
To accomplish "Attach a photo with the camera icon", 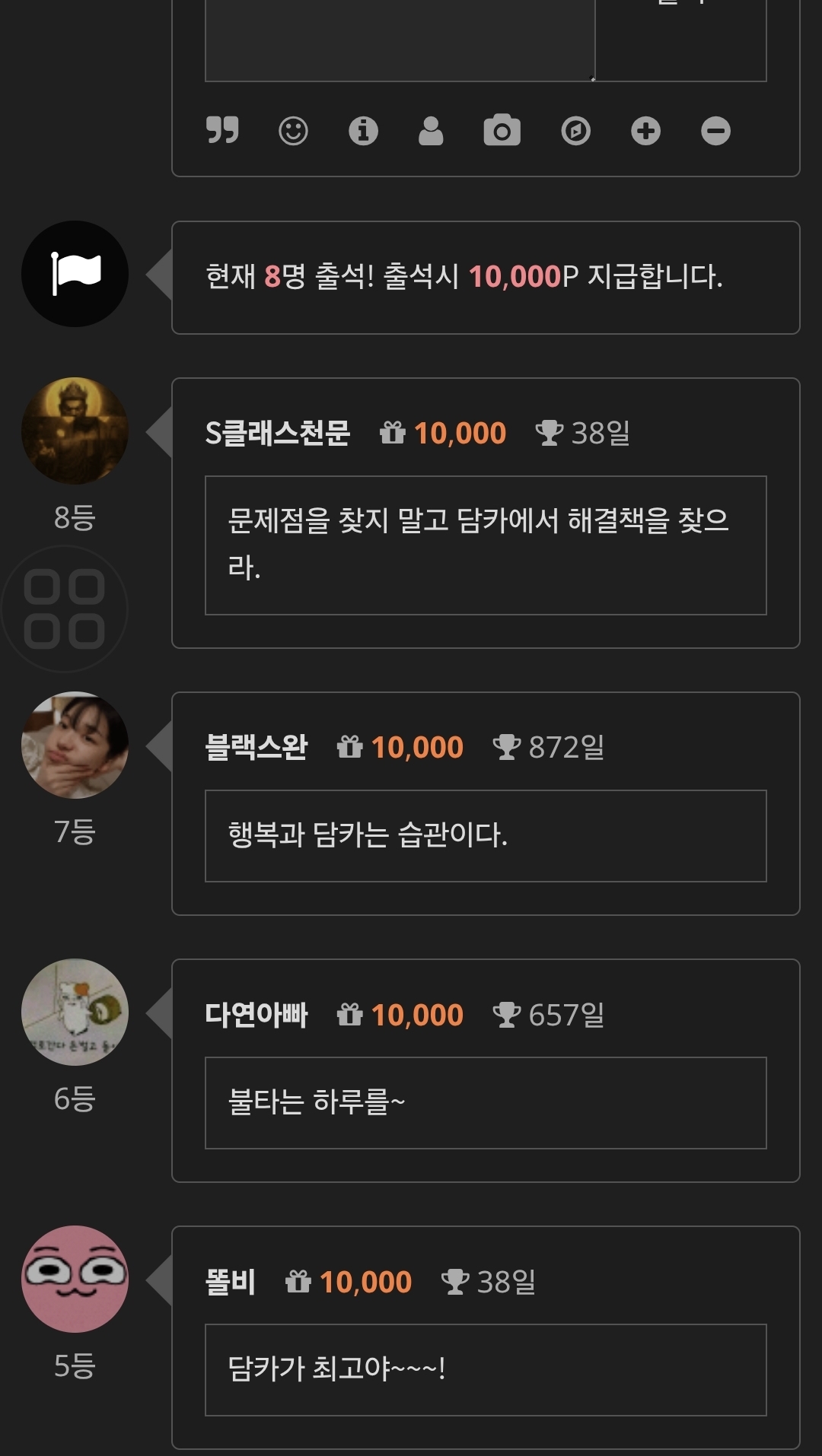I will tap(502, 131).
